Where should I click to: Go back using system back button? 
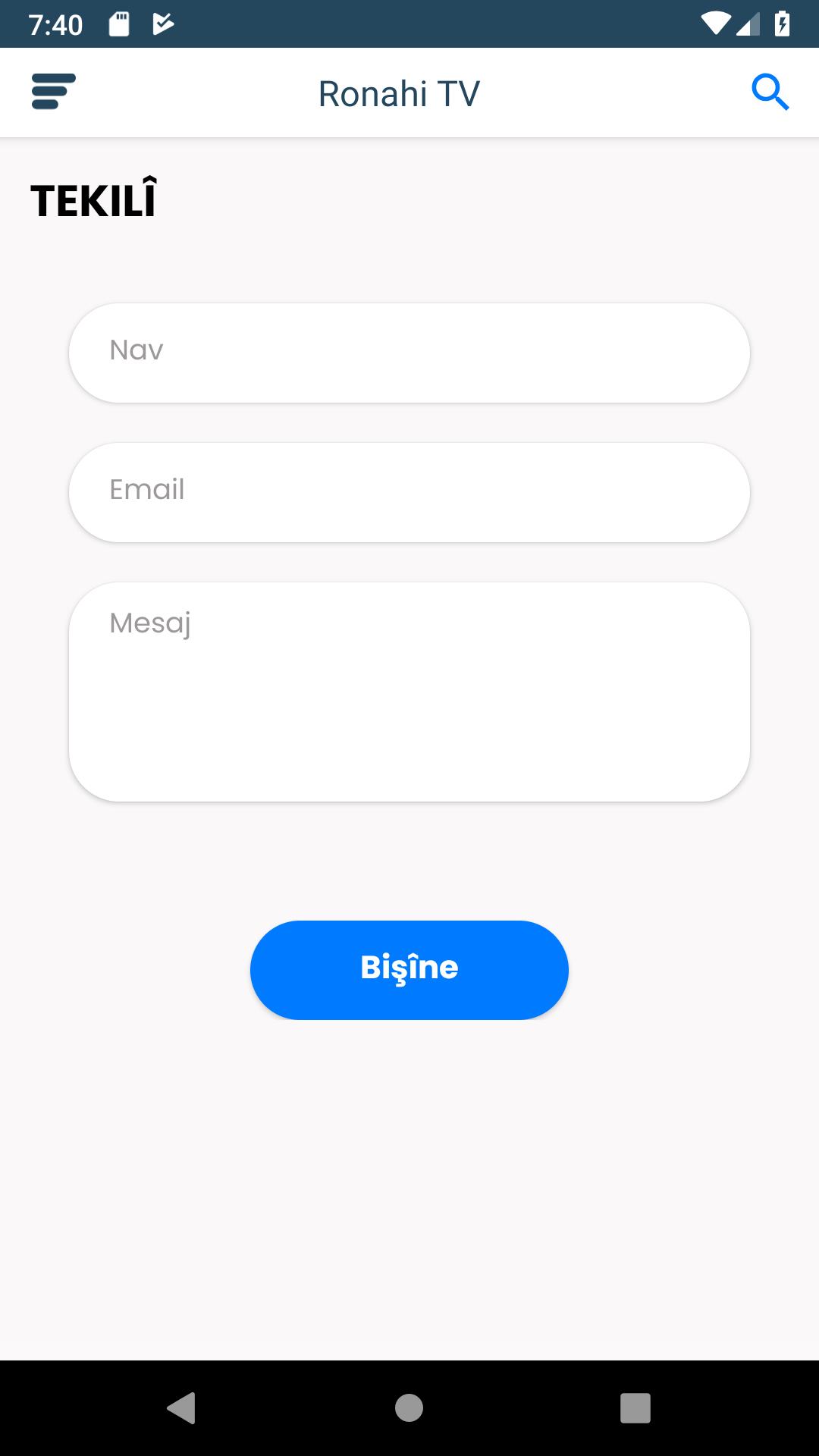coord(181,1408)
